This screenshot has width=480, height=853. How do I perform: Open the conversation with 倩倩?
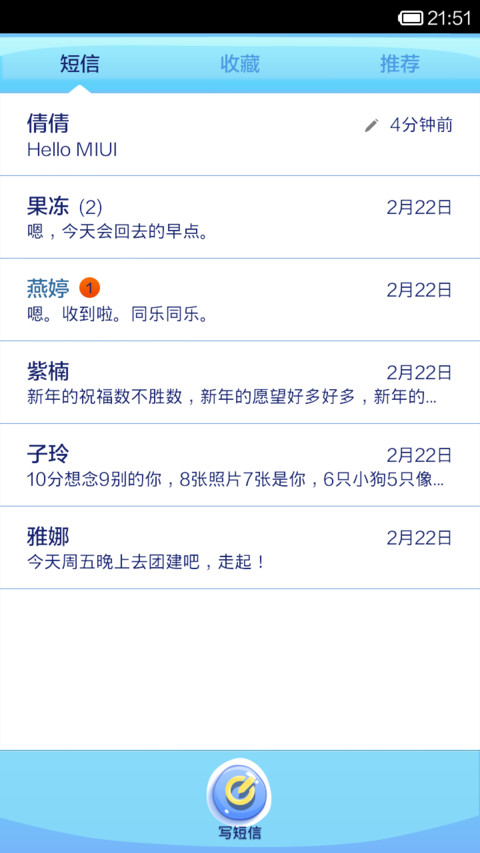click(240, 134)
